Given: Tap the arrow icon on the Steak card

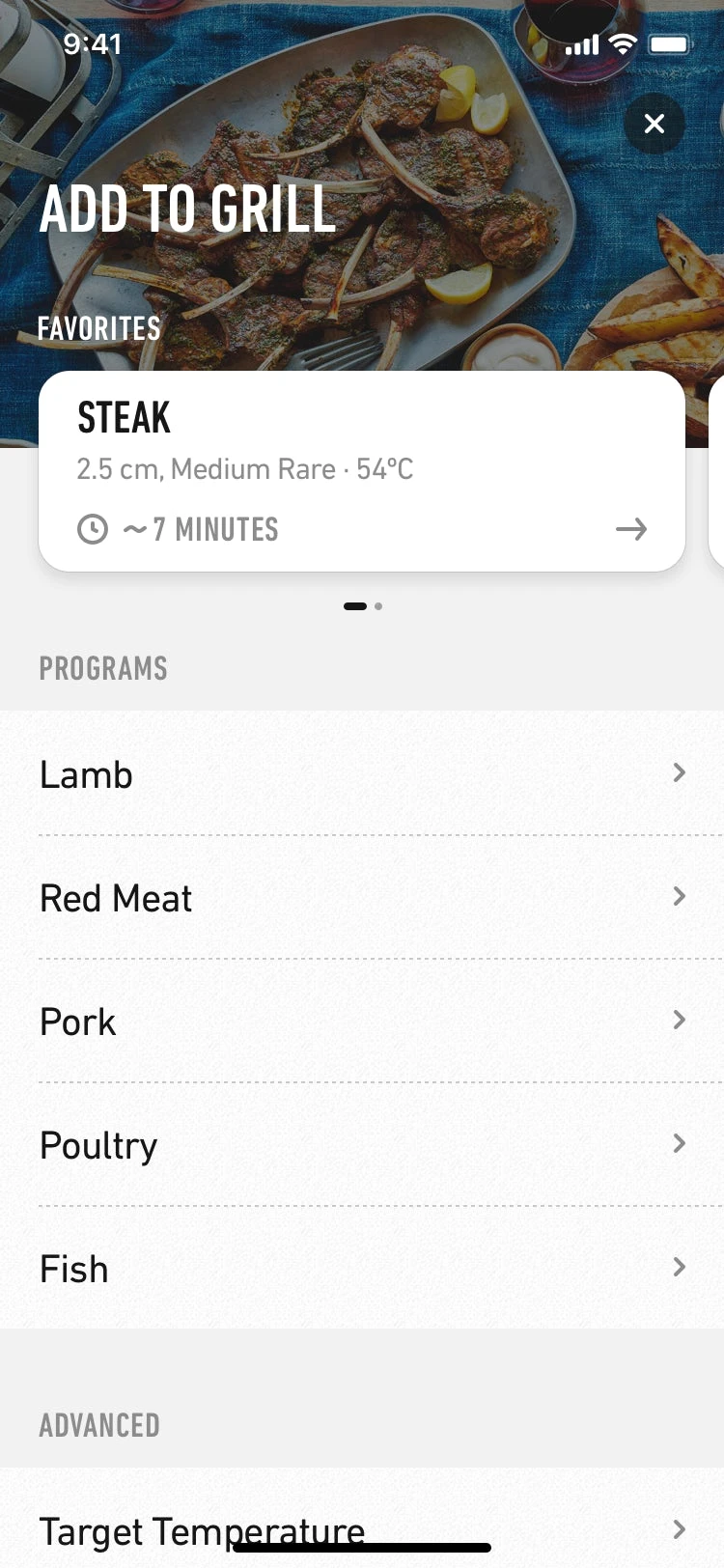Looking at the screenshot, I should (x=630, y=529).
